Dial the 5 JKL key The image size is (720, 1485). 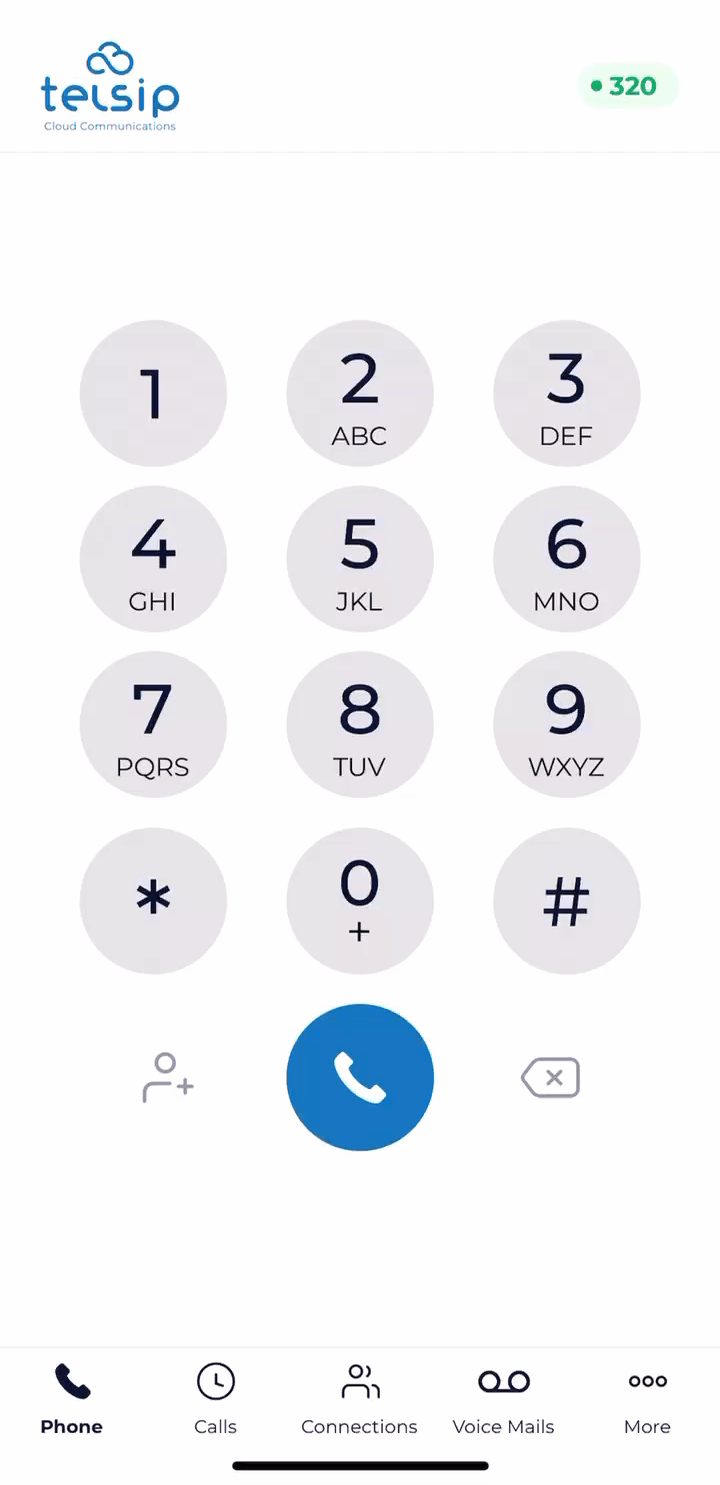coord(360,559)
